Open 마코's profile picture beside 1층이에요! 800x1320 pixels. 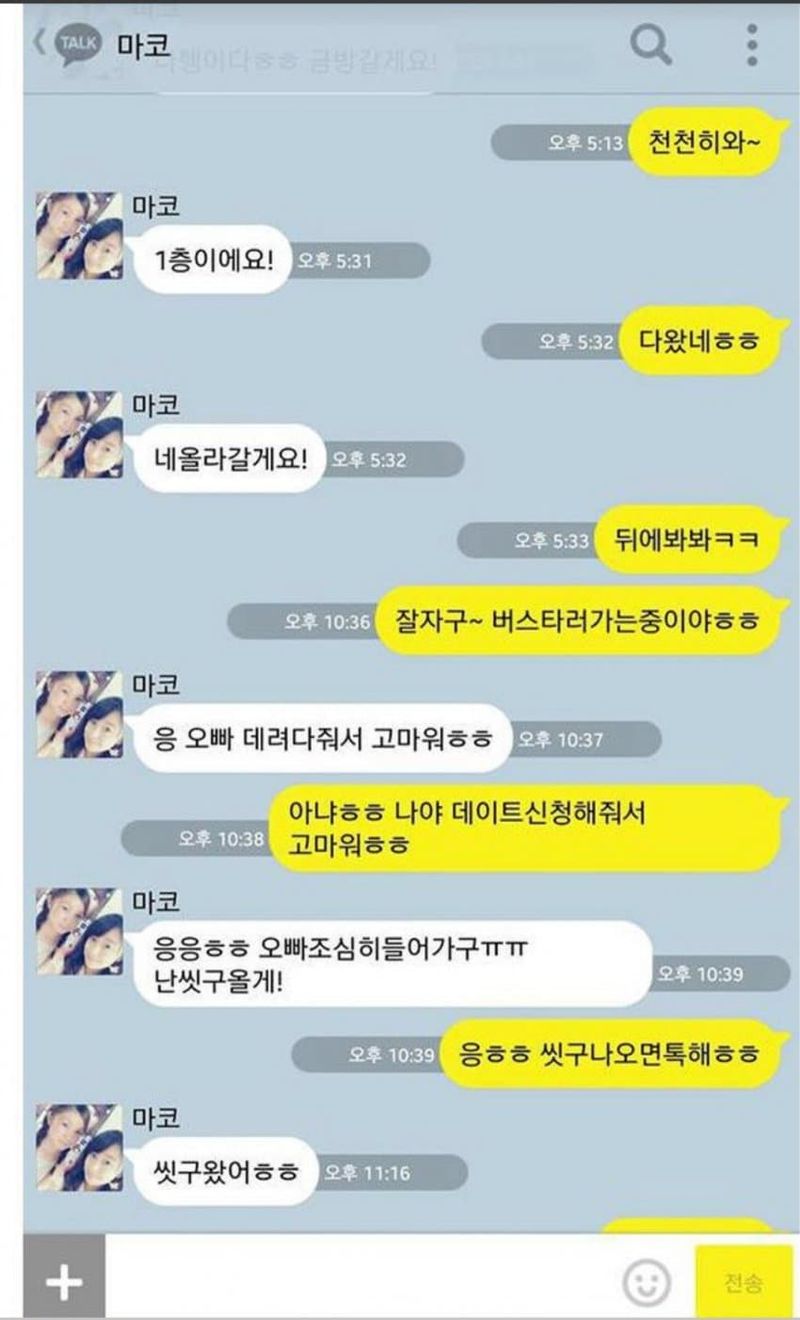click(x=79, y=235)
